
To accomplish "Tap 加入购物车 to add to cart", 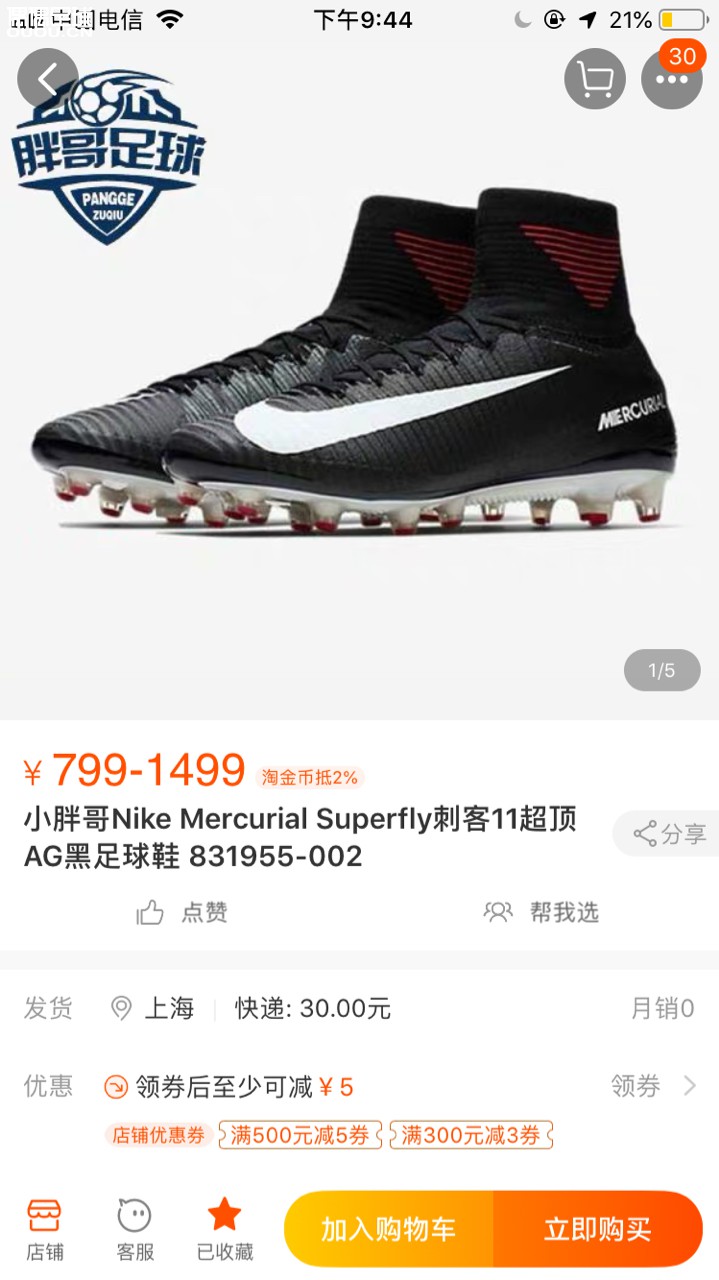I will click(389, 1229).
